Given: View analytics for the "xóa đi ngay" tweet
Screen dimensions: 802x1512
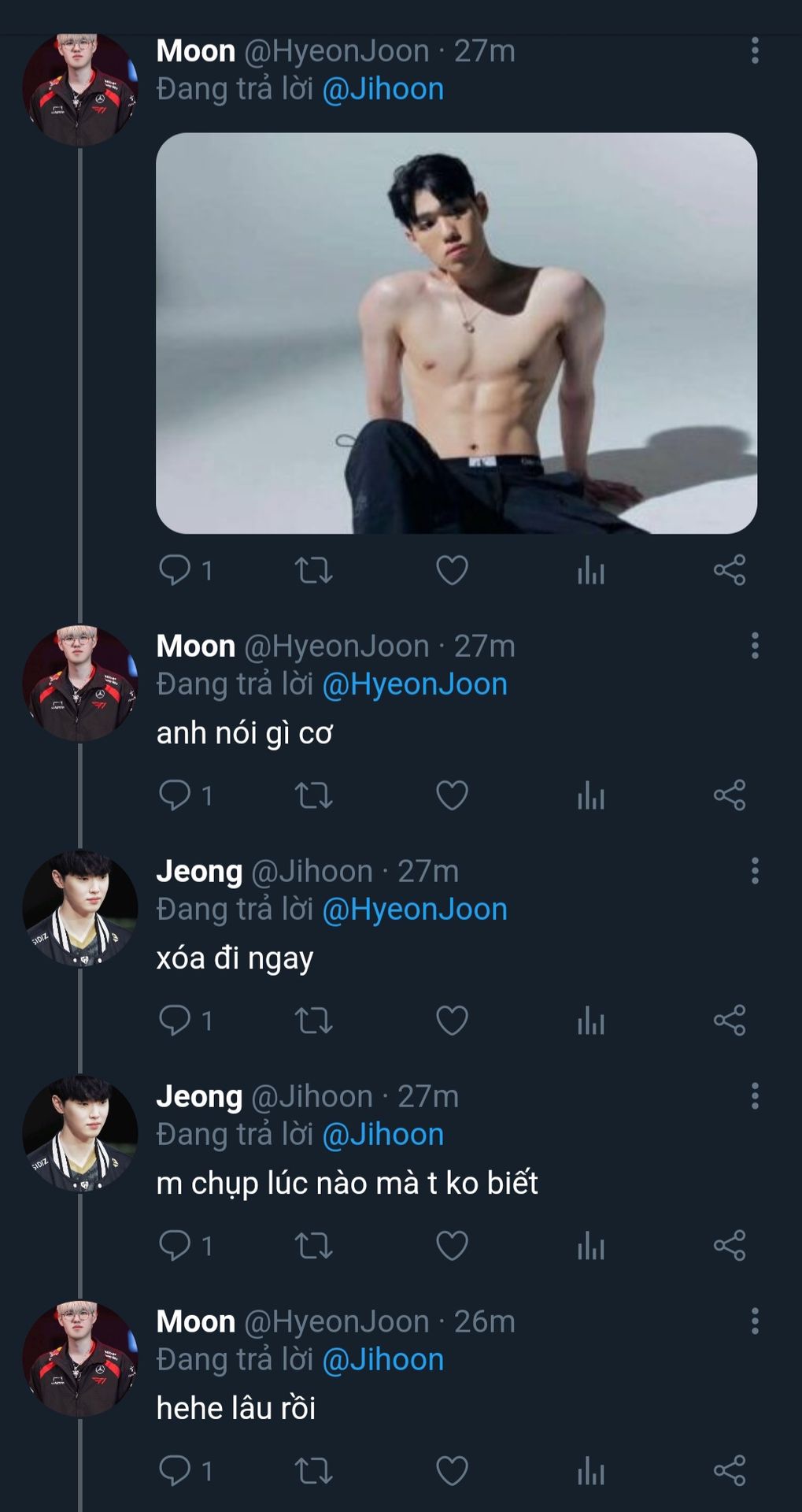Looking at the screenshot, I should (590, 1021).
